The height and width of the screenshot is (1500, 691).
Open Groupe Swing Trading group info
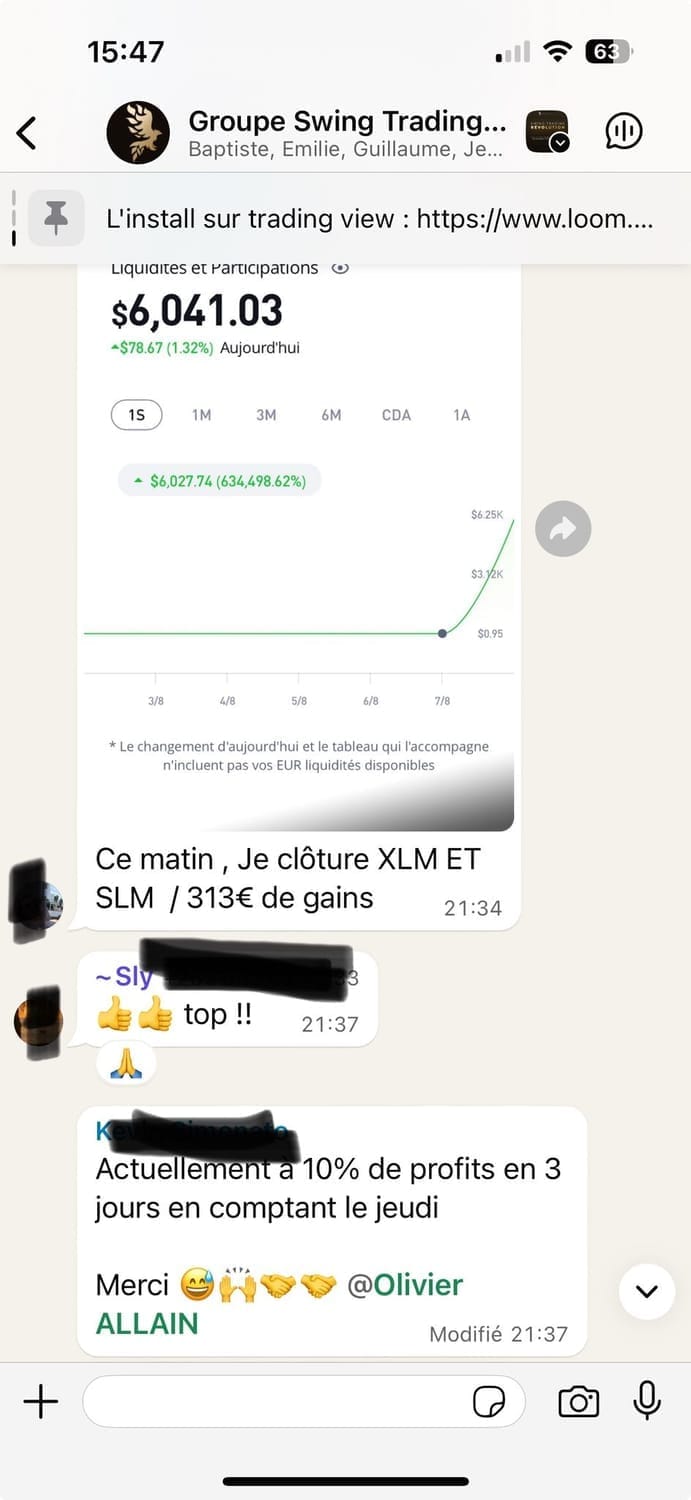pyautogui.click(x=345, y=132)
